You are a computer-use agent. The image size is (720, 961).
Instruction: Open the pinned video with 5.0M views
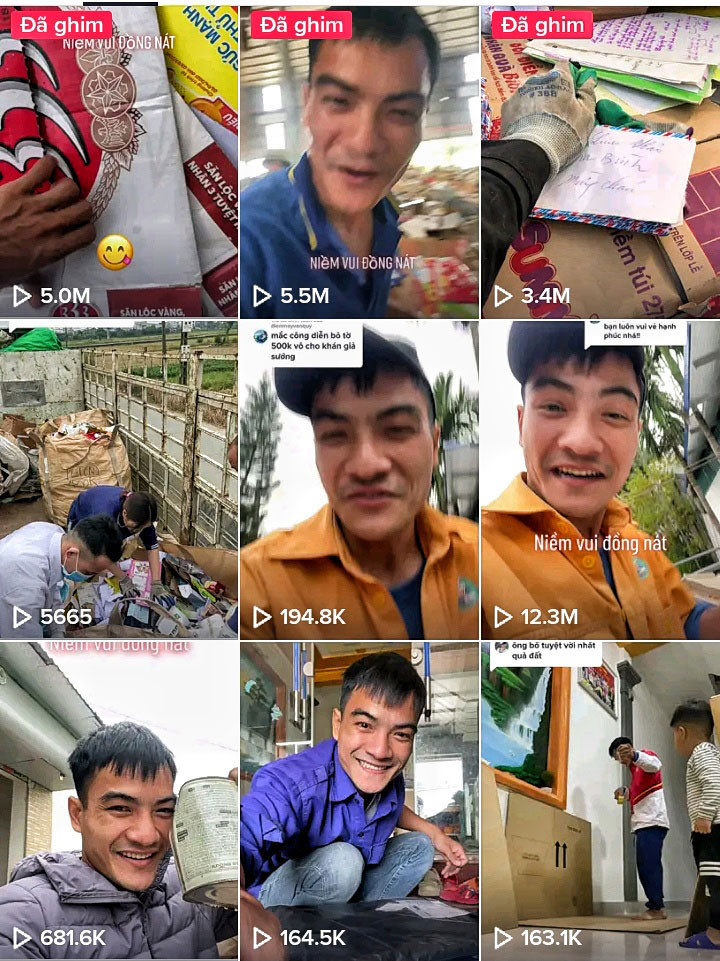click(x=119, y=160)
